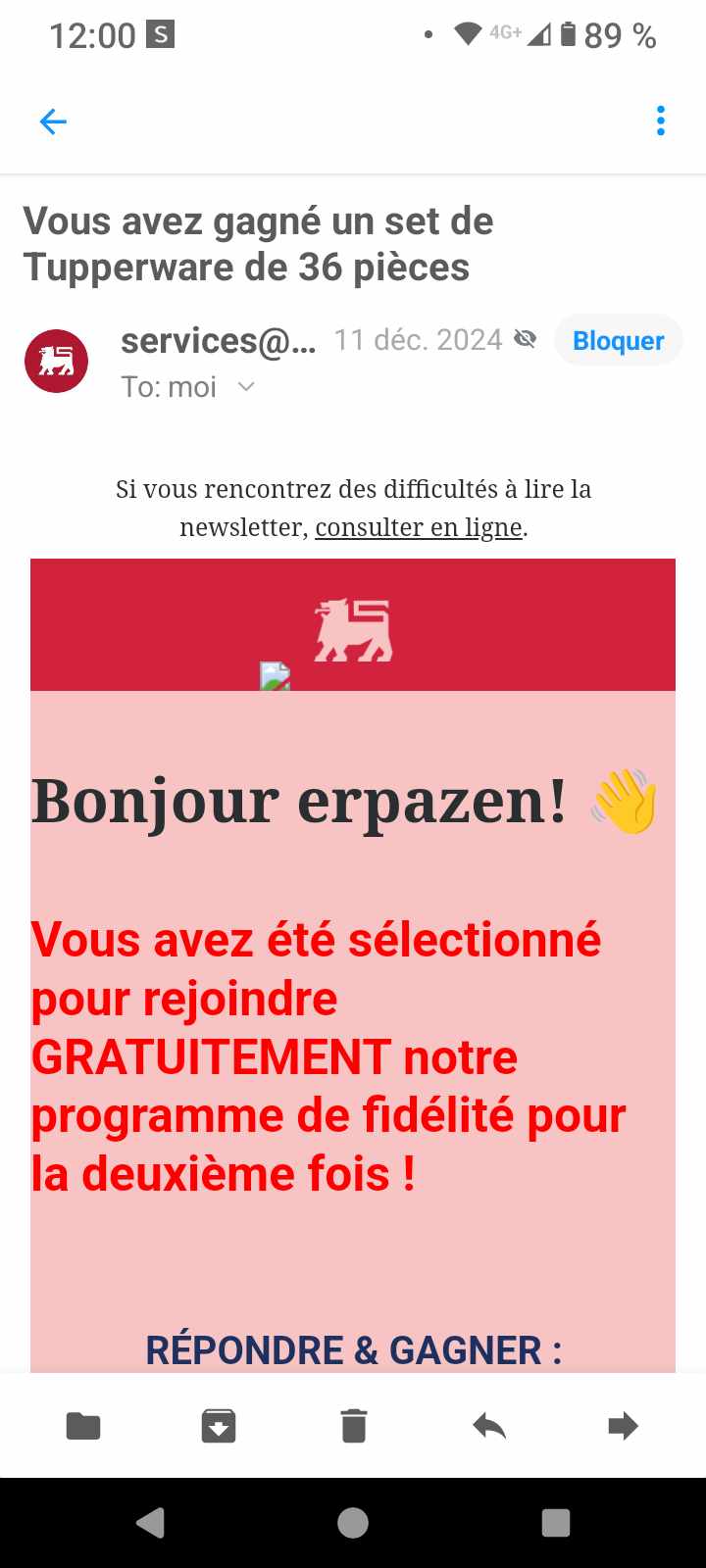Viewport: 706px width, 1568px height.
Task: Tap the system home button
Action: click(353, 1522)
